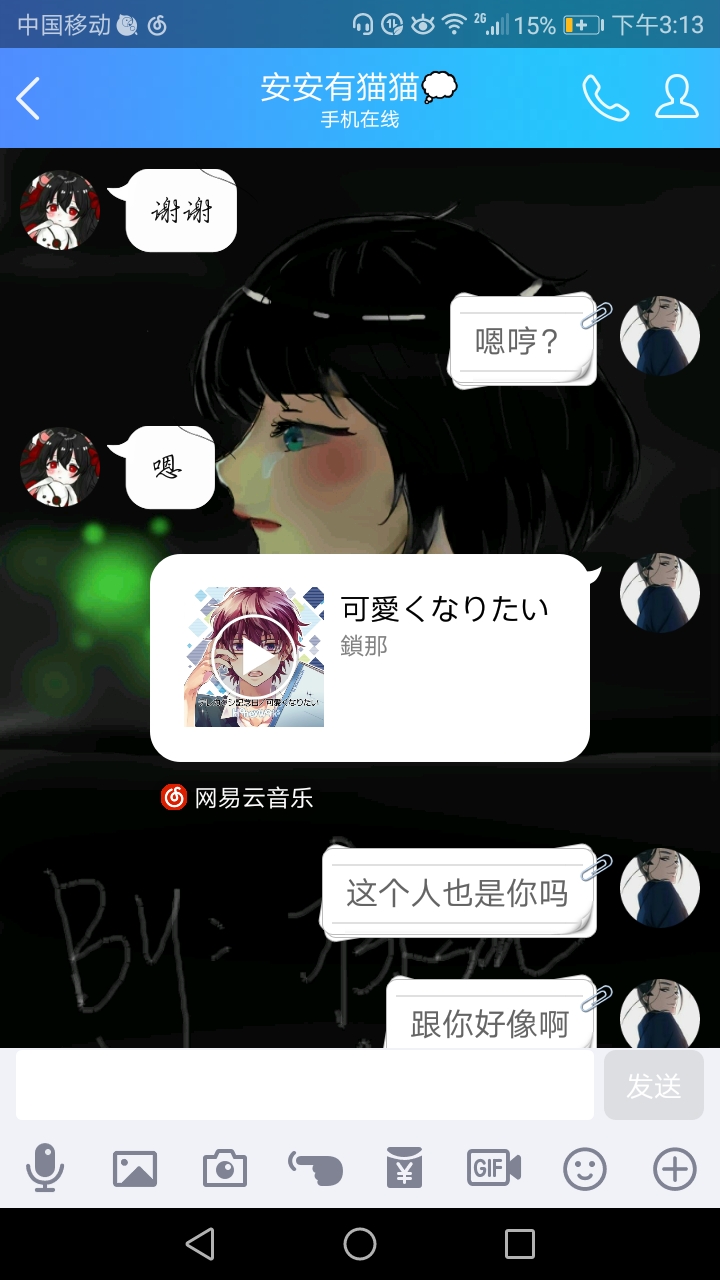Image resolution: width=720 pixels, height=1280 pixels.
Task: Open the 网易云音乐 source link
Action: click(238, 797)
